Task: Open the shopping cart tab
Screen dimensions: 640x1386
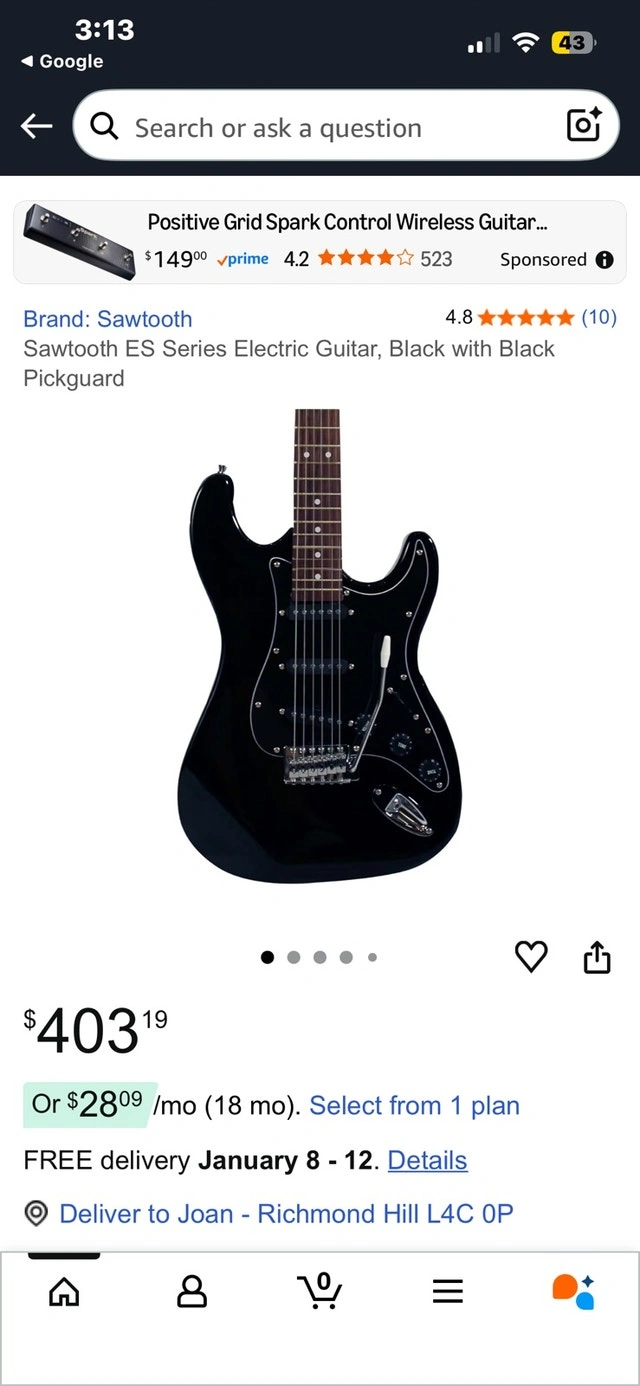Action: 320,1291
